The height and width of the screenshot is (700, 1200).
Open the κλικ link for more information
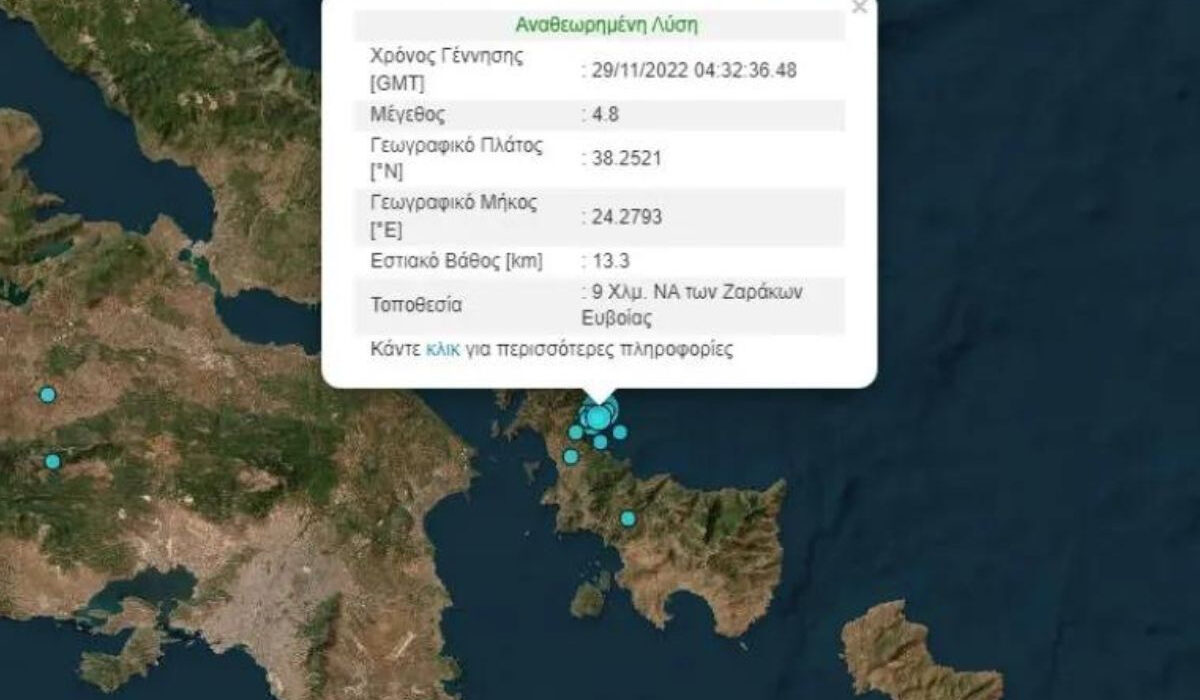[x=443, y=350]
